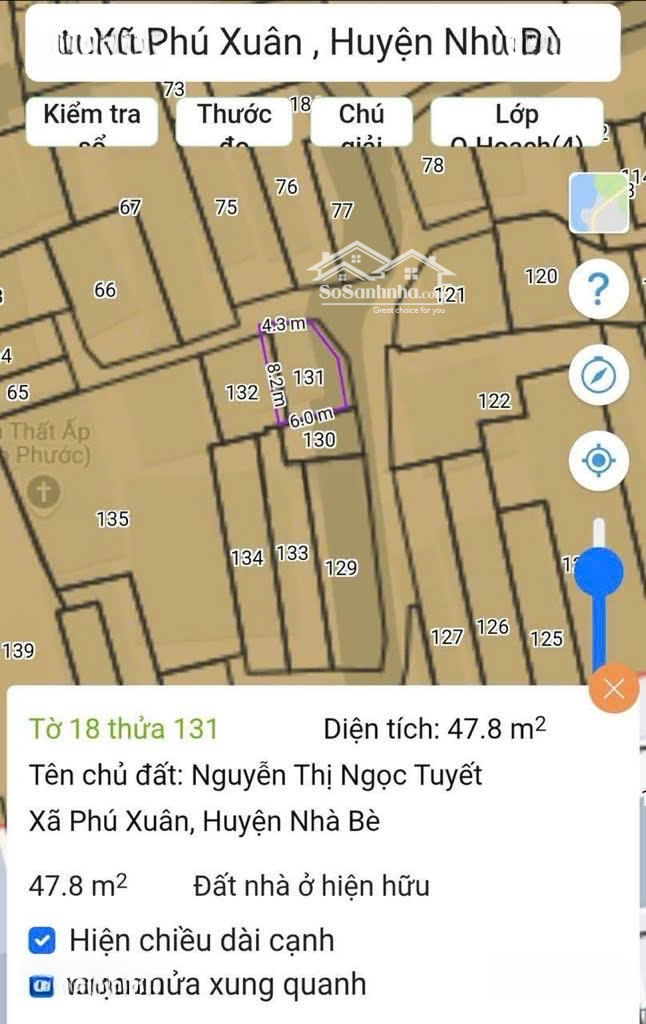This screenshot has width=646, height=1024.
Task: Tap the address search box for Phú Xuân
Action: pos(322,43)
